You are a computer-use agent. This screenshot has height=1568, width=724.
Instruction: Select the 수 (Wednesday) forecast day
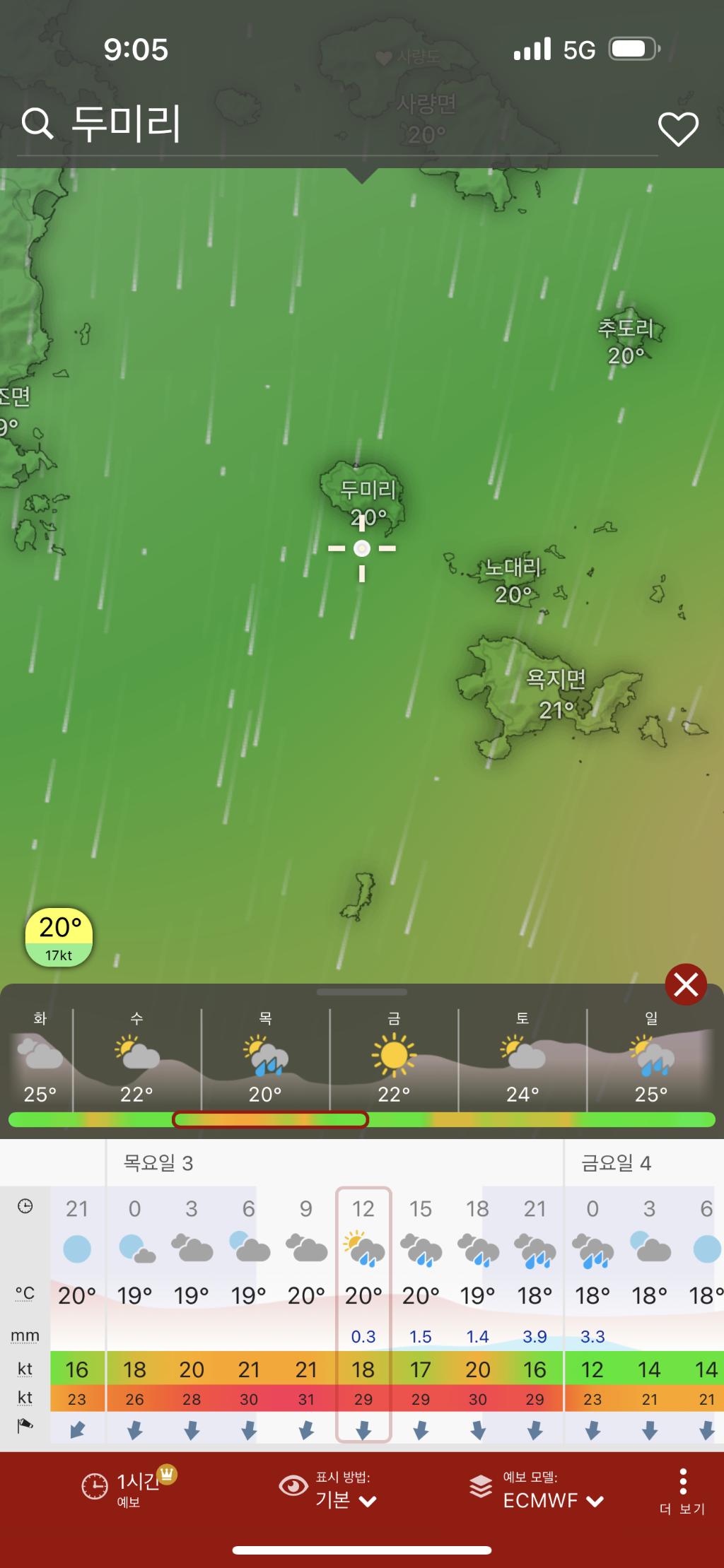click(136, 1060)
